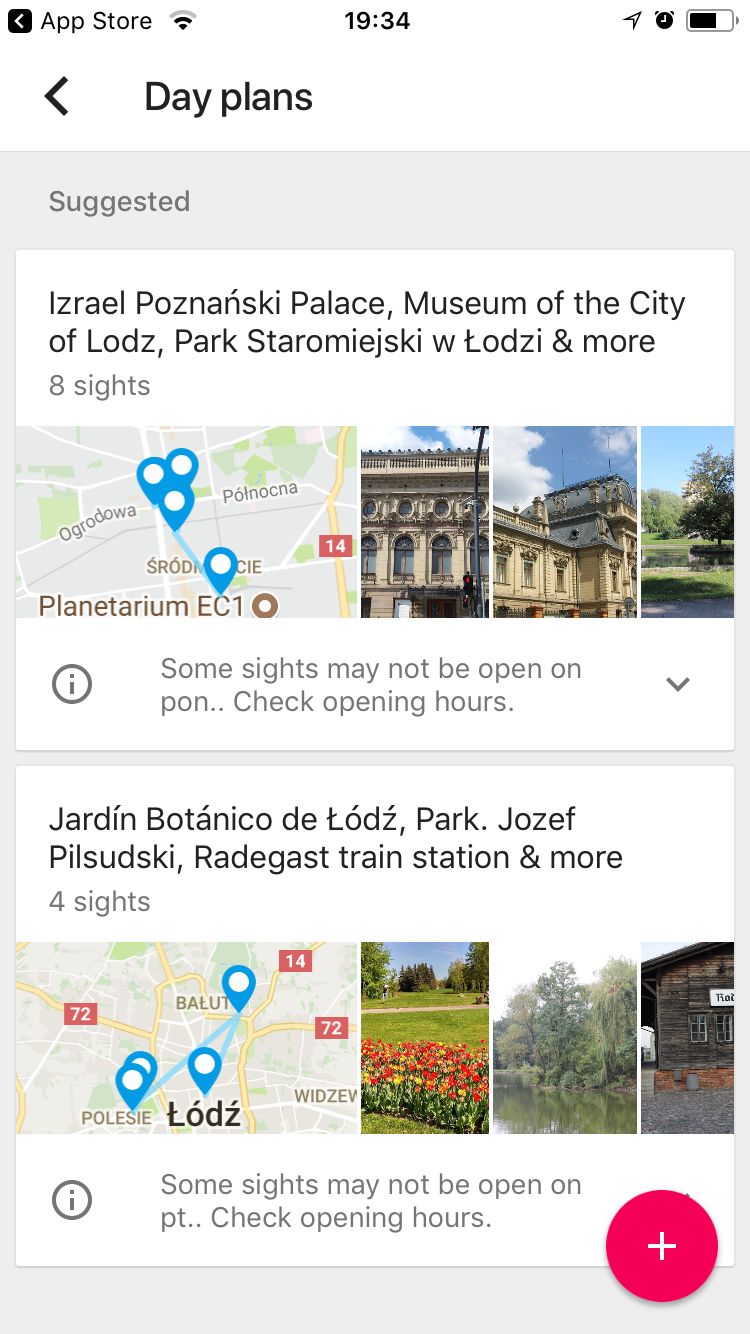This screenshot has width=750, height=1334.
Task: Open the Jardín Botánico de Łódź day plan
Action: pos(335,838)
